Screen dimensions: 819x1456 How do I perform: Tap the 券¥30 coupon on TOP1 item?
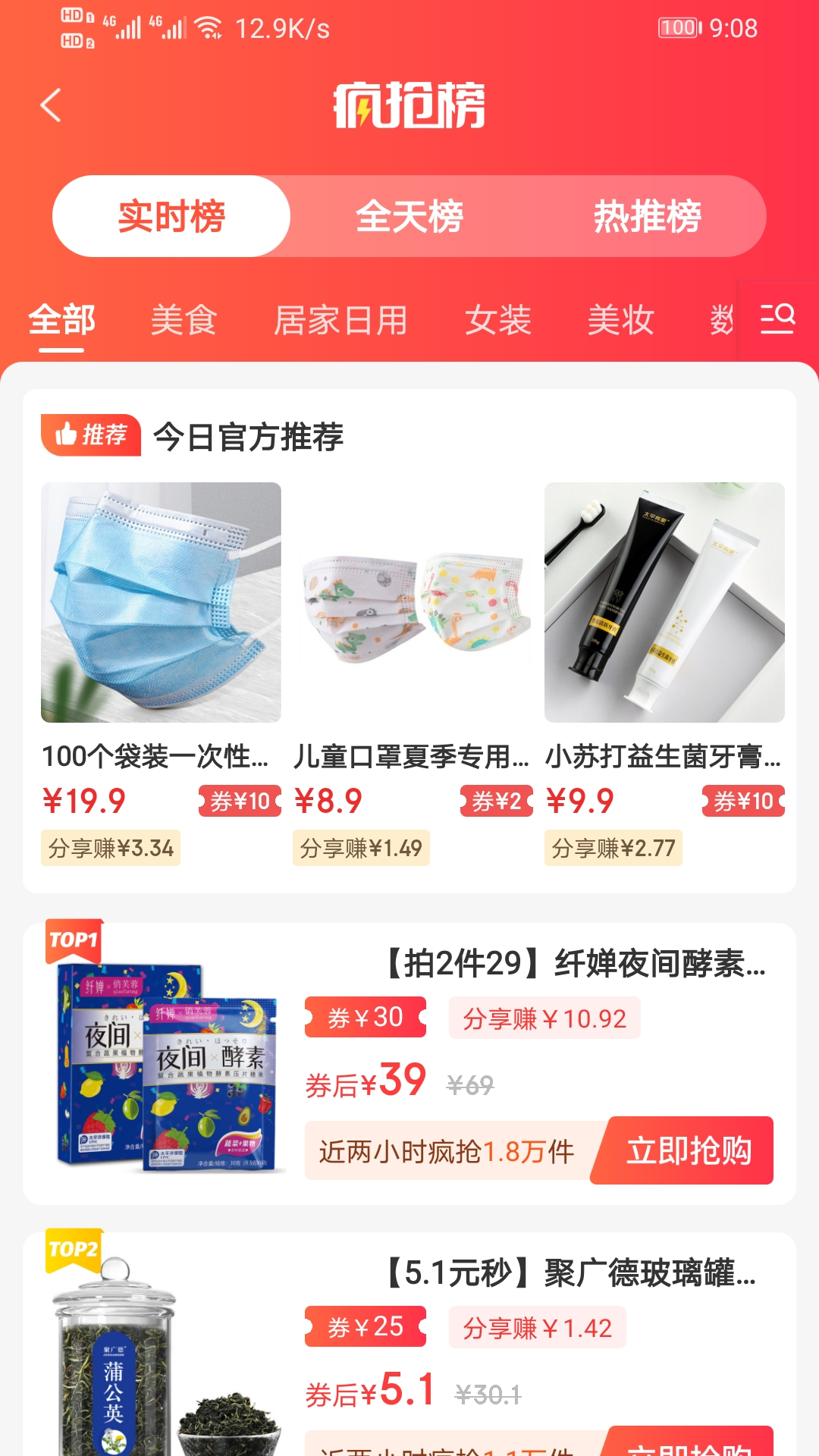click(366, 1018)
